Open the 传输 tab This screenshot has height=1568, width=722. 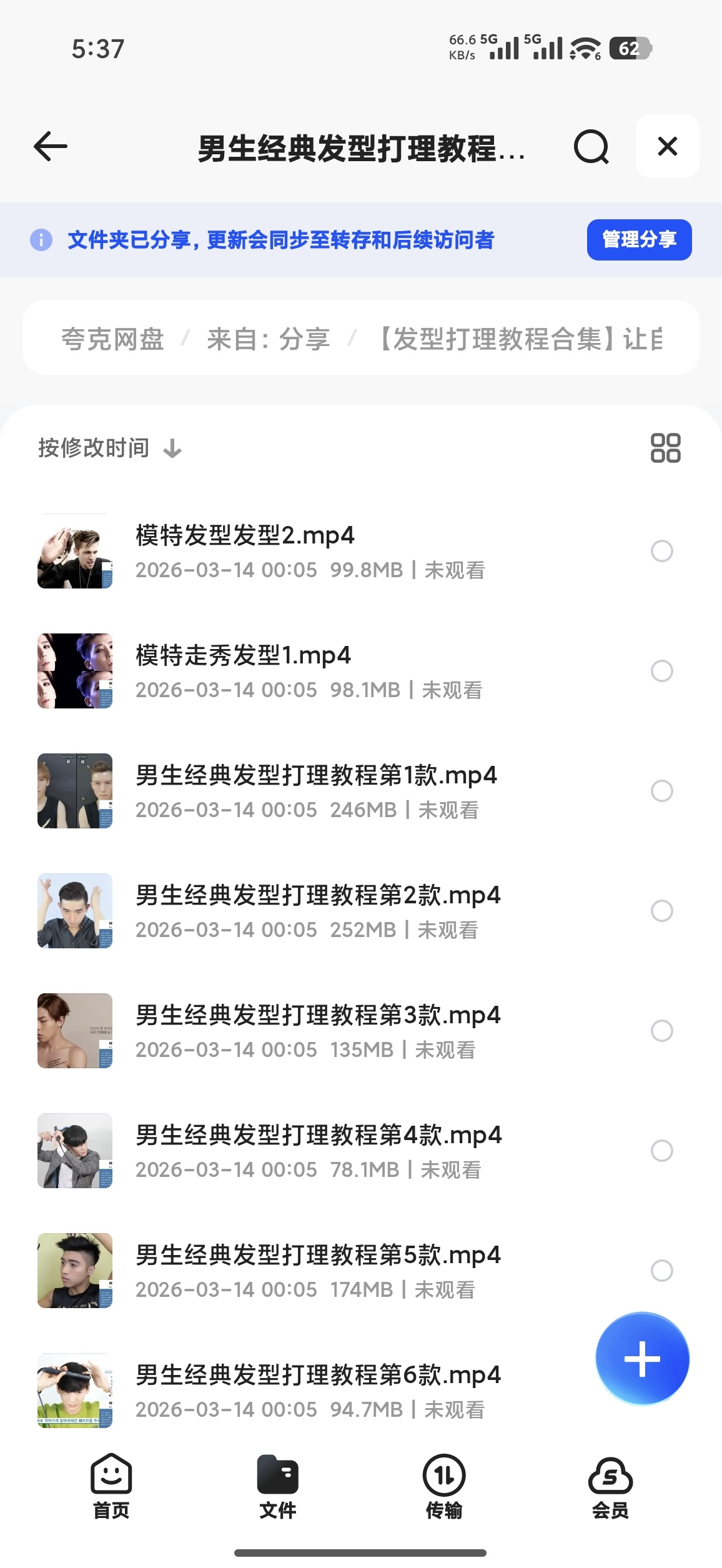444,1487
